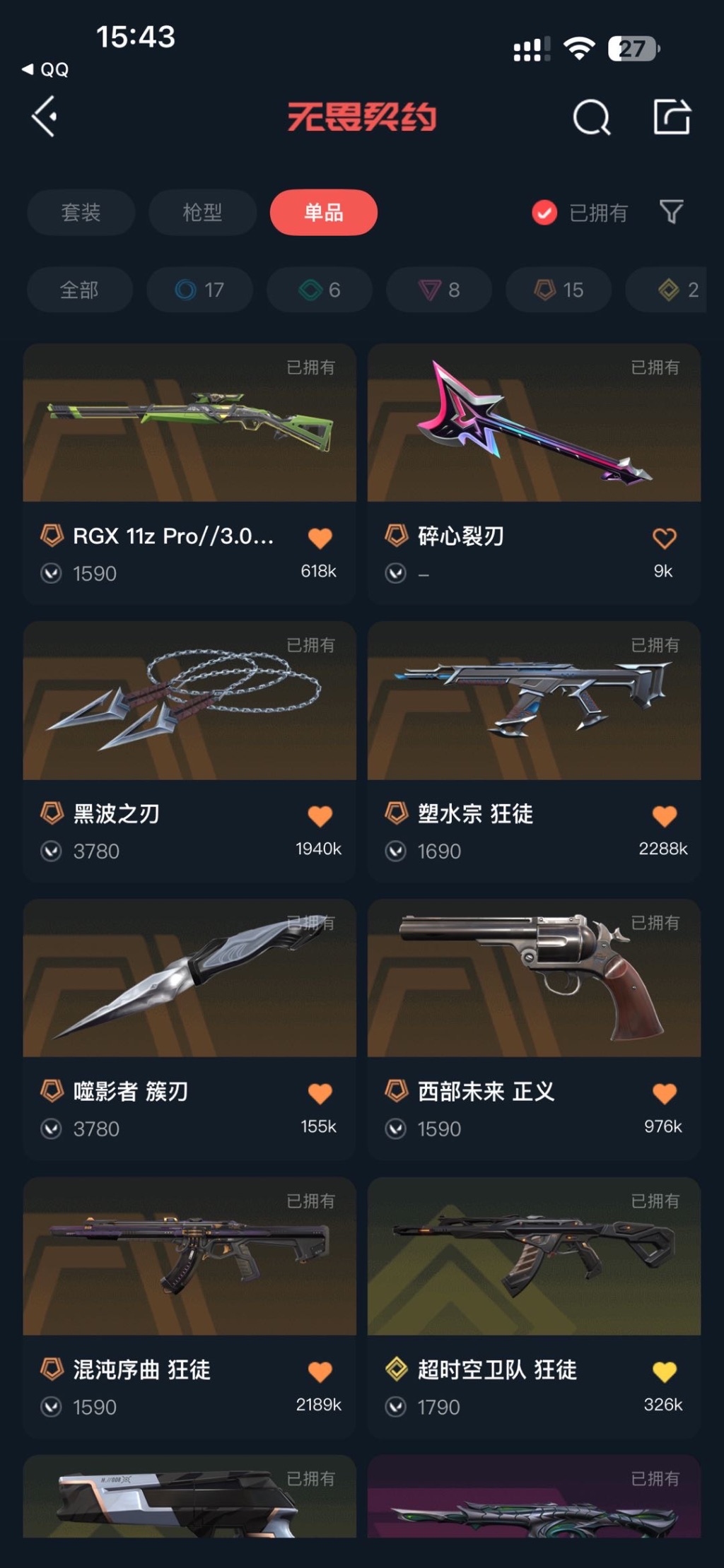Image resolution: width=724 pixels, height=1568 pixels.
Task: Share this page via share icon
Action: pos(671,117)
